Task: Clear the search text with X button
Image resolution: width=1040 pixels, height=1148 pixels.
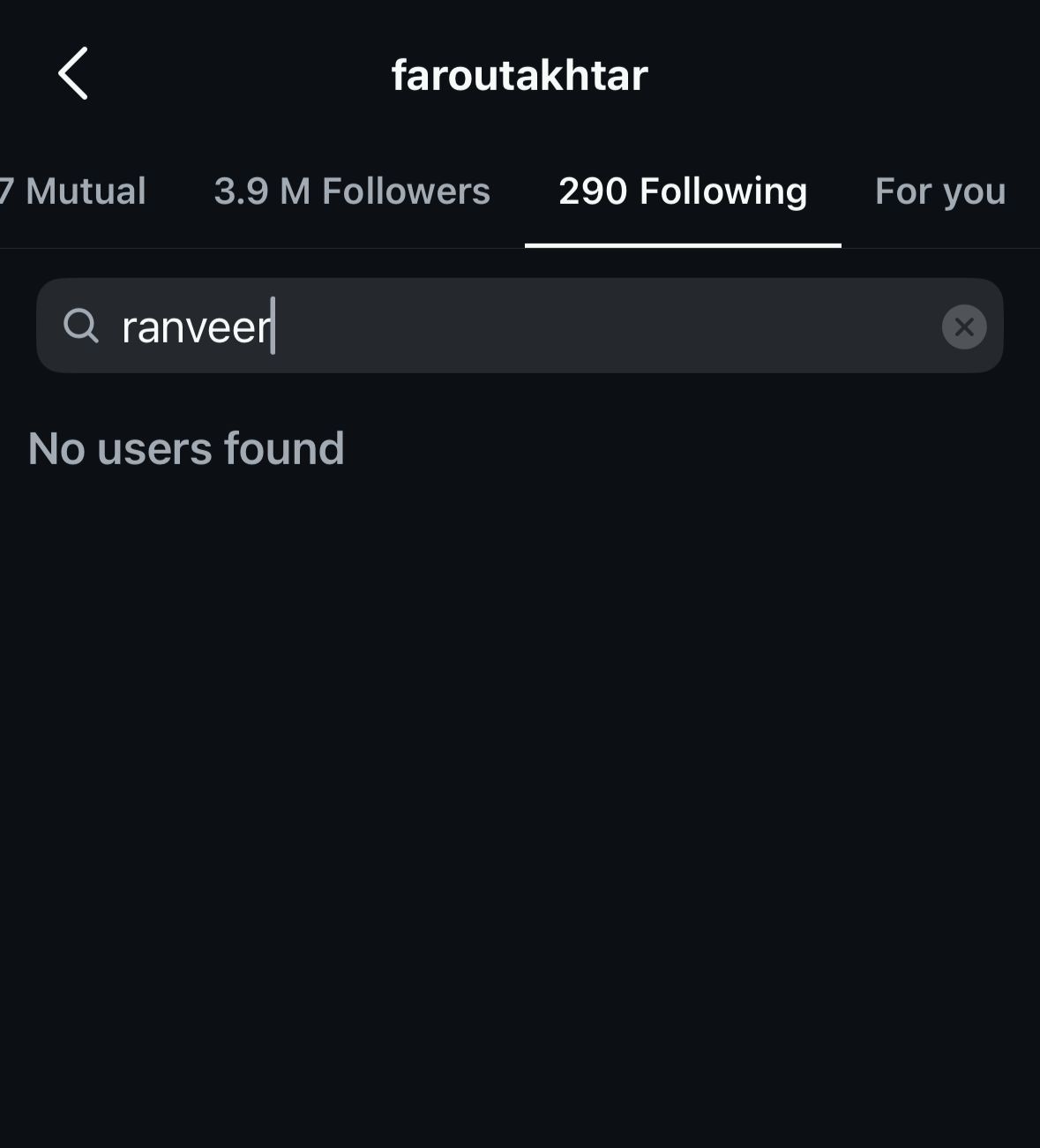Action: (963, 327)
